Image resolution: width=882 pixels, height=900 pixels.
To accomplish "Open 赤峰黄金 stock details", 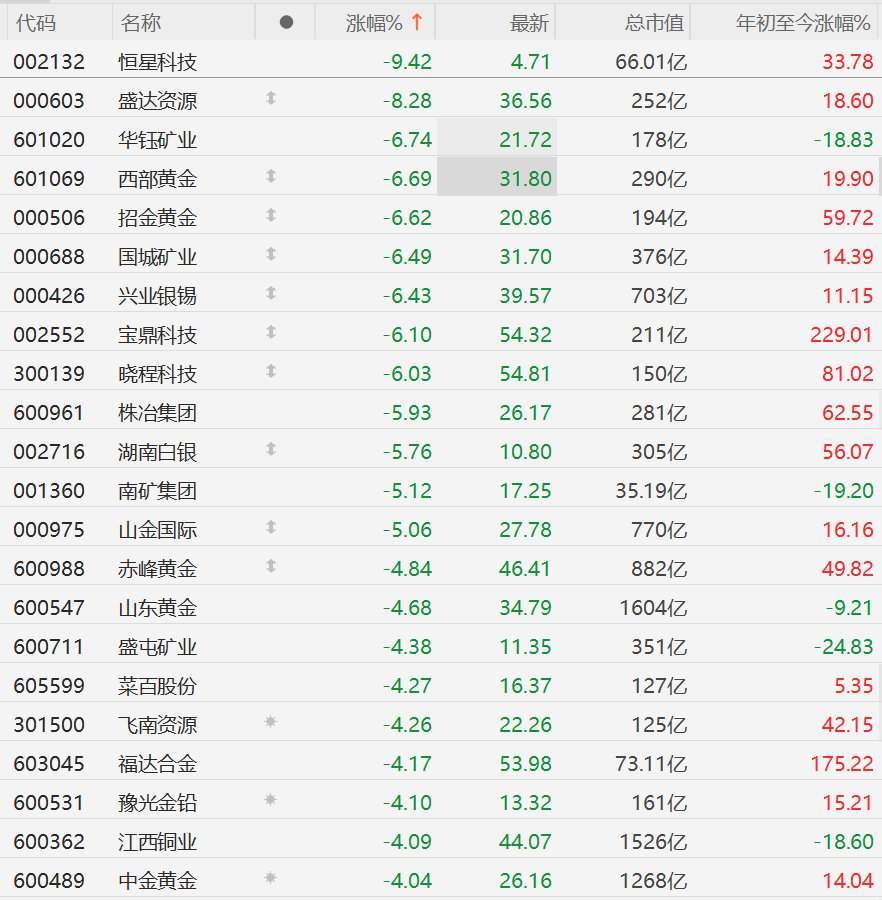I will 441,568.
